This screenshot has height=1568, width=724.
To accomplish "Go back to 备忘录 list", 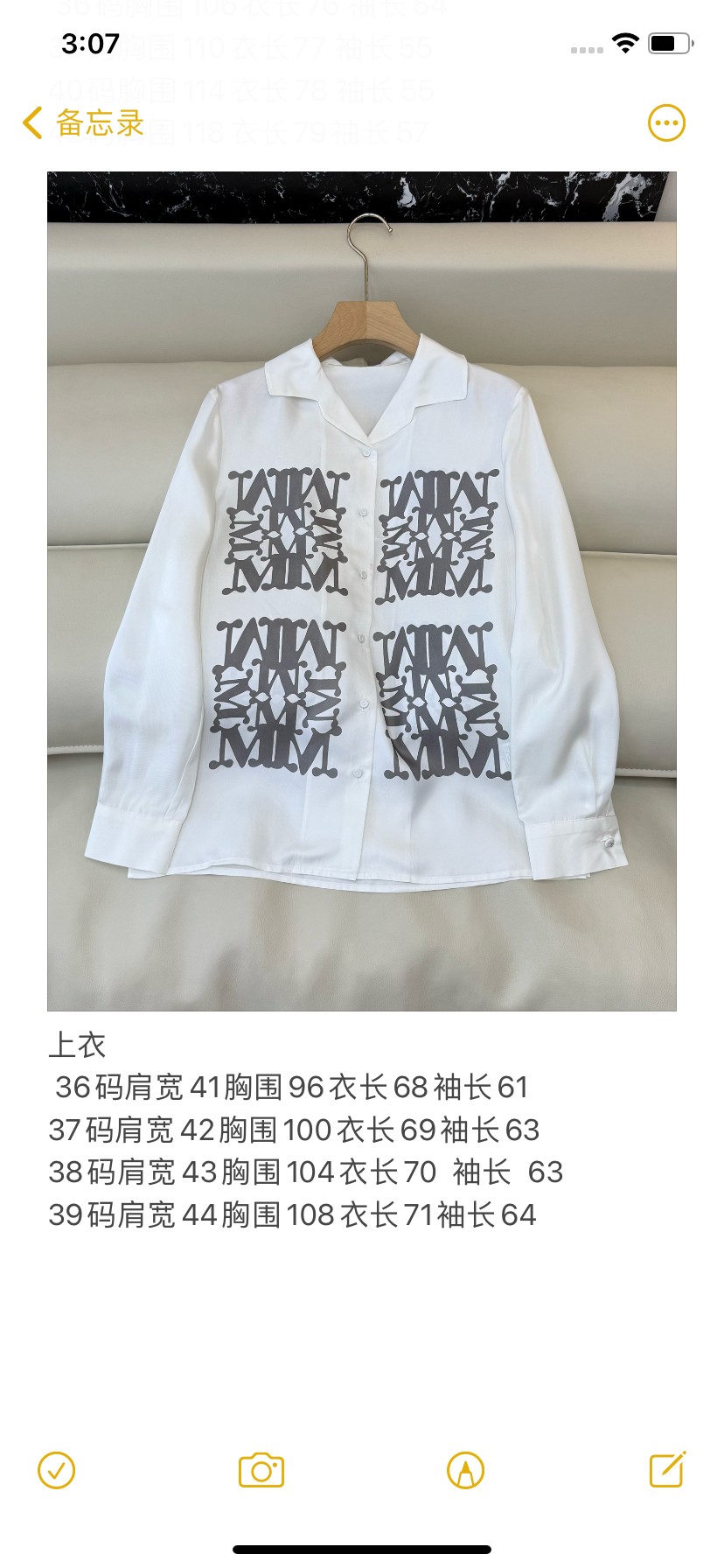I will 83,123.
